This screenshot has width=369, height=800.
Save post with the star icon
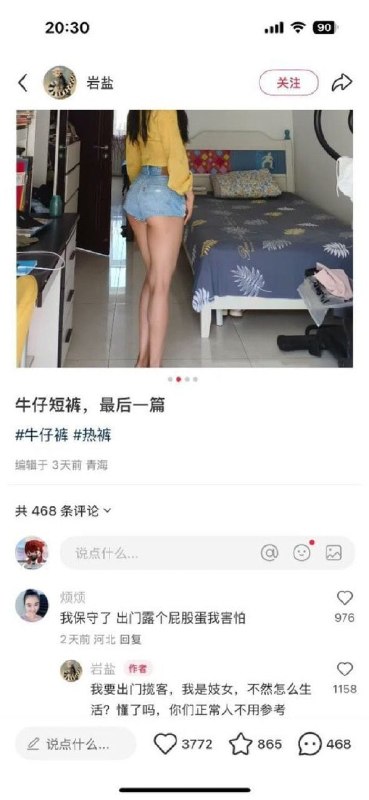(241, 744)
